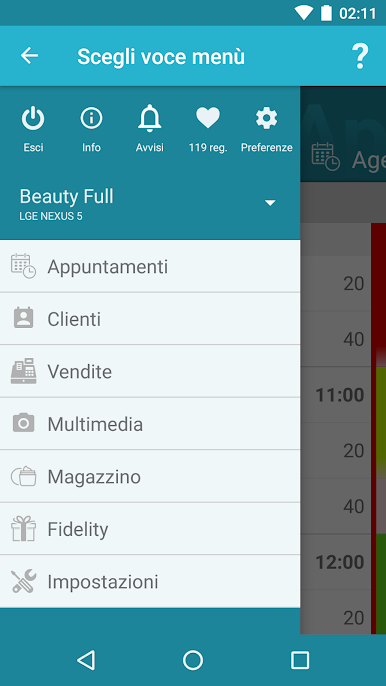Open the Avvisi bell
Screen dimensions: 386x686
pyautogui.click(x=150, y=119)
